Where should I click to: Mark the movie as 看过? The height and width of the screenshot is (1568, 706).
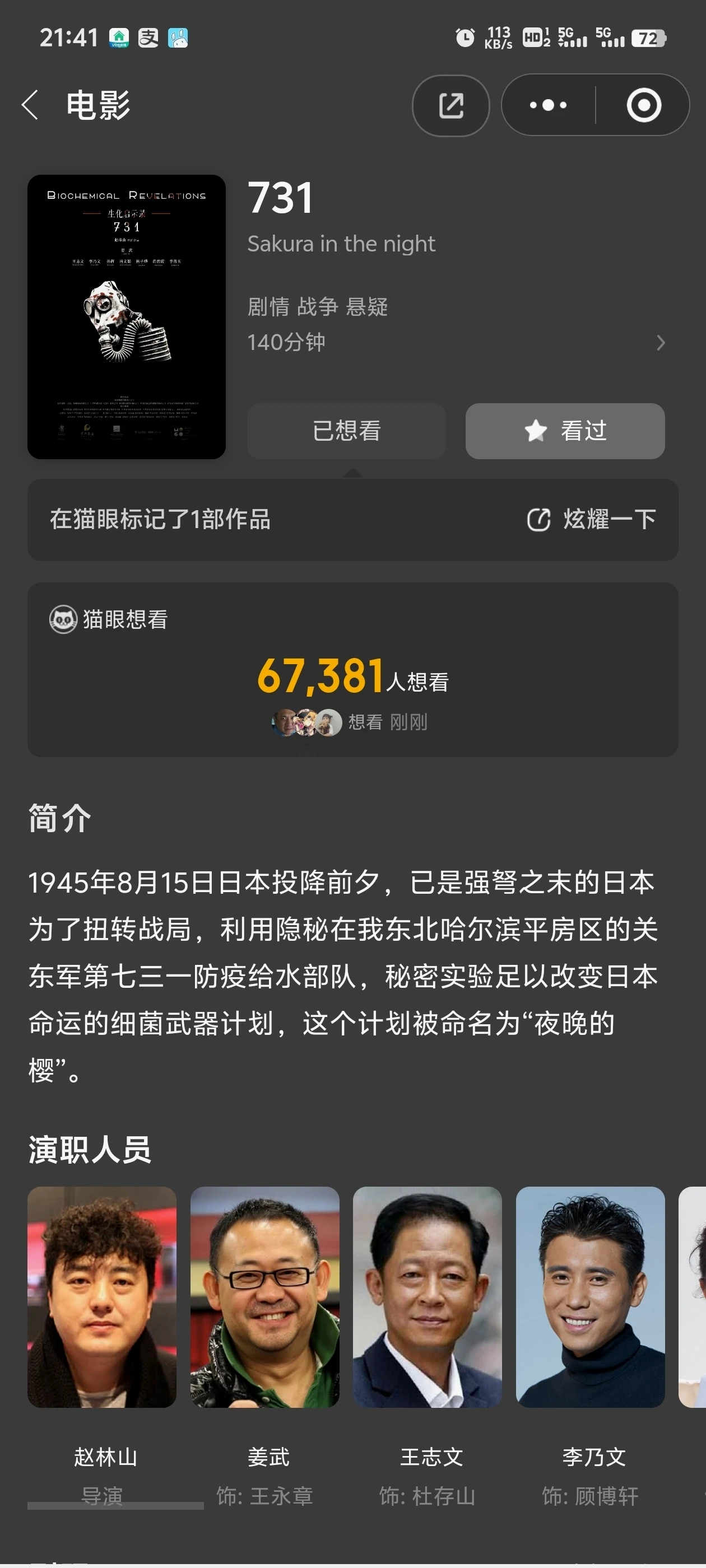565,431
